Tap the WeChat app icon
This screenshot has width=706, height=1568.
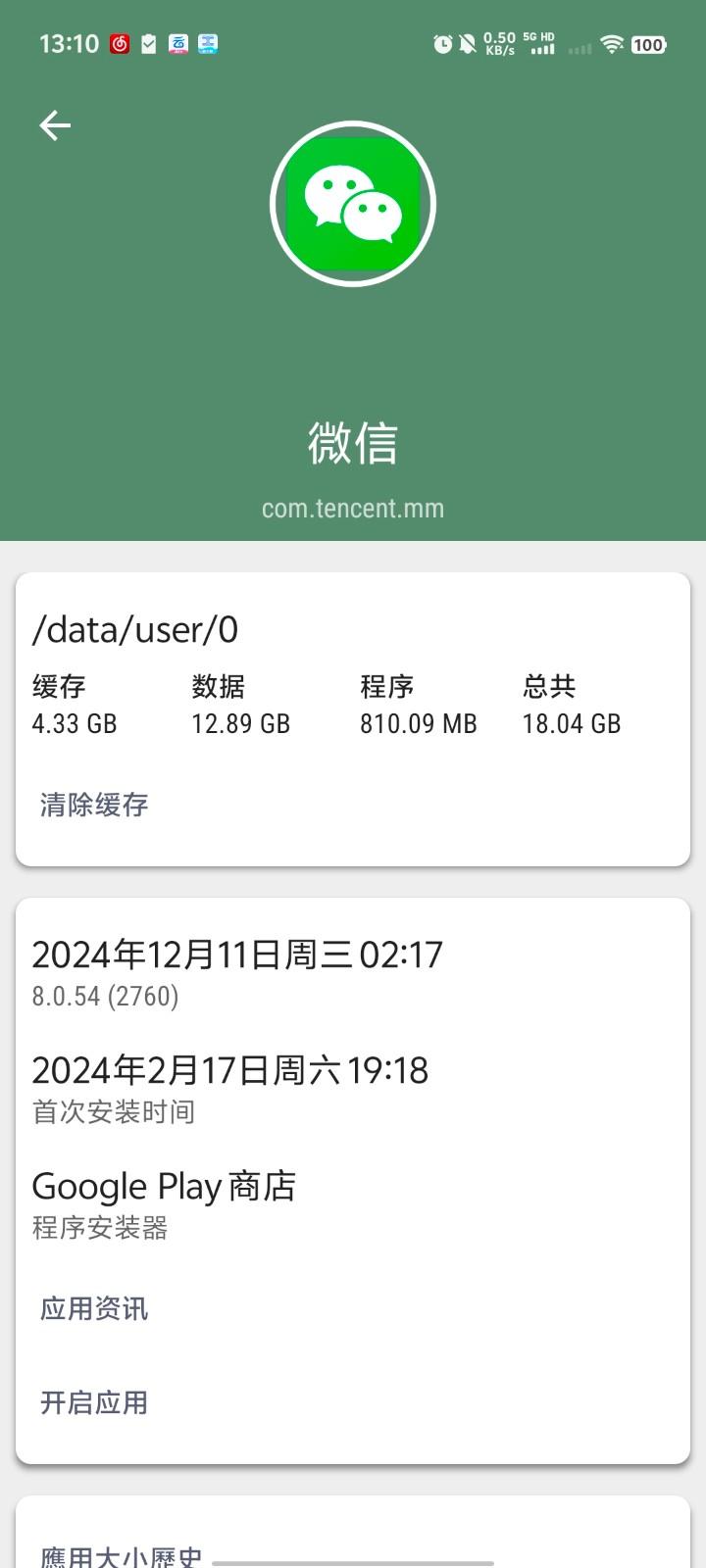353,203
